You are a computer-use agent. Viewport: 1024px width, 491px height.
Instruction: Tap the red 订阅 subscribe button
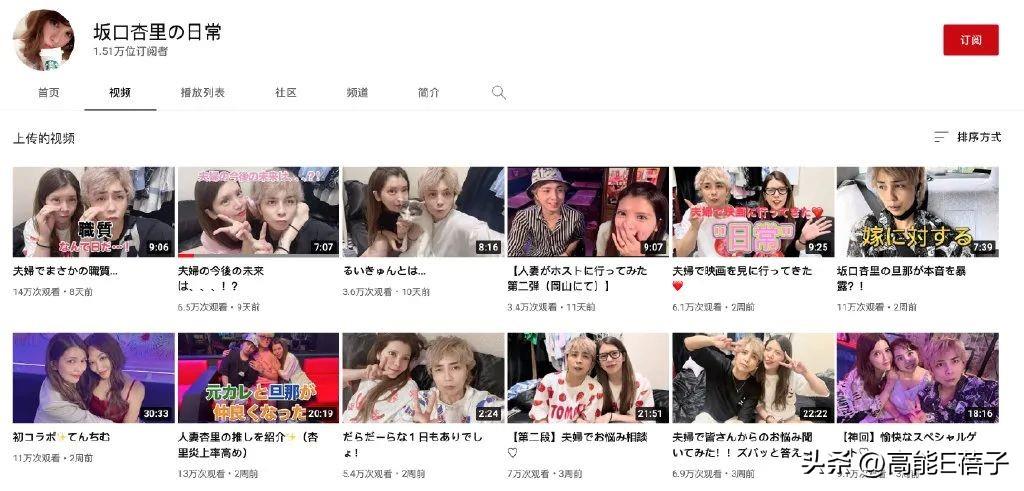pos(970,40)
